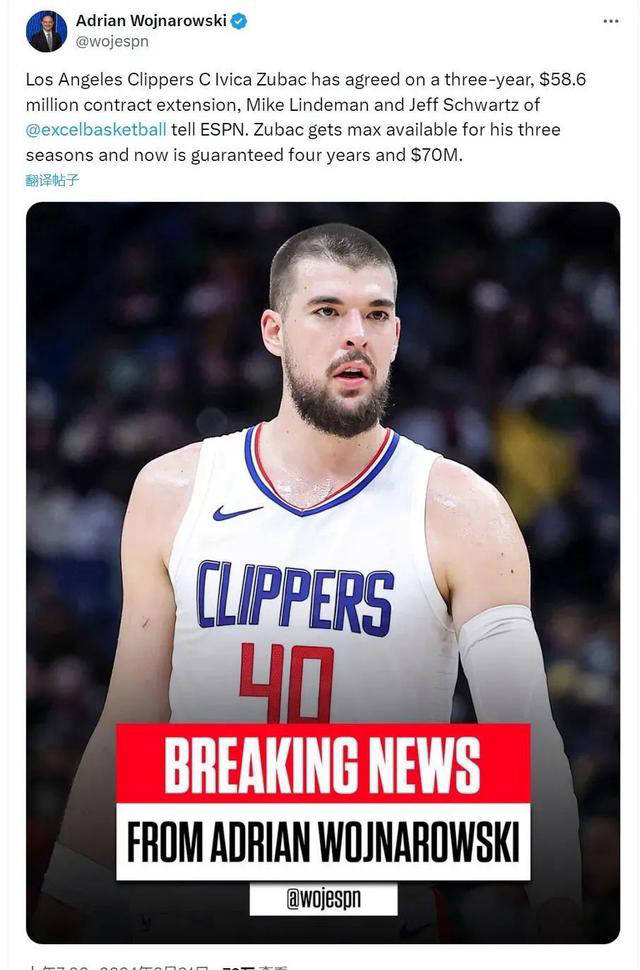Open Adrian Wojnarowski's profile picture
The image size is (640, 970).
[x=46, y=31]
